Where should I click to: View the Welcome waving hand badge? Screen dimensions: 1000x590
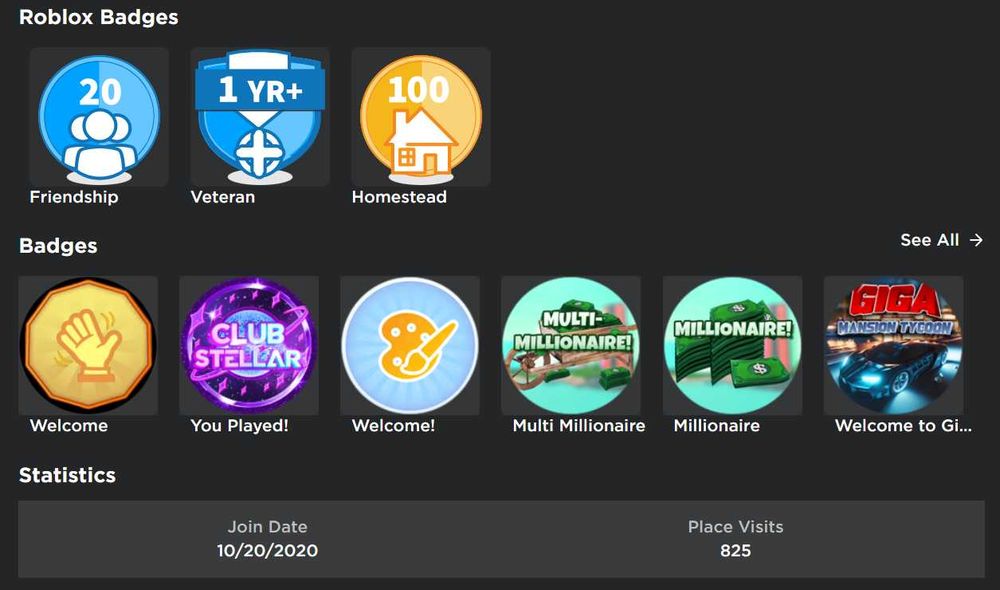[88, 345]
